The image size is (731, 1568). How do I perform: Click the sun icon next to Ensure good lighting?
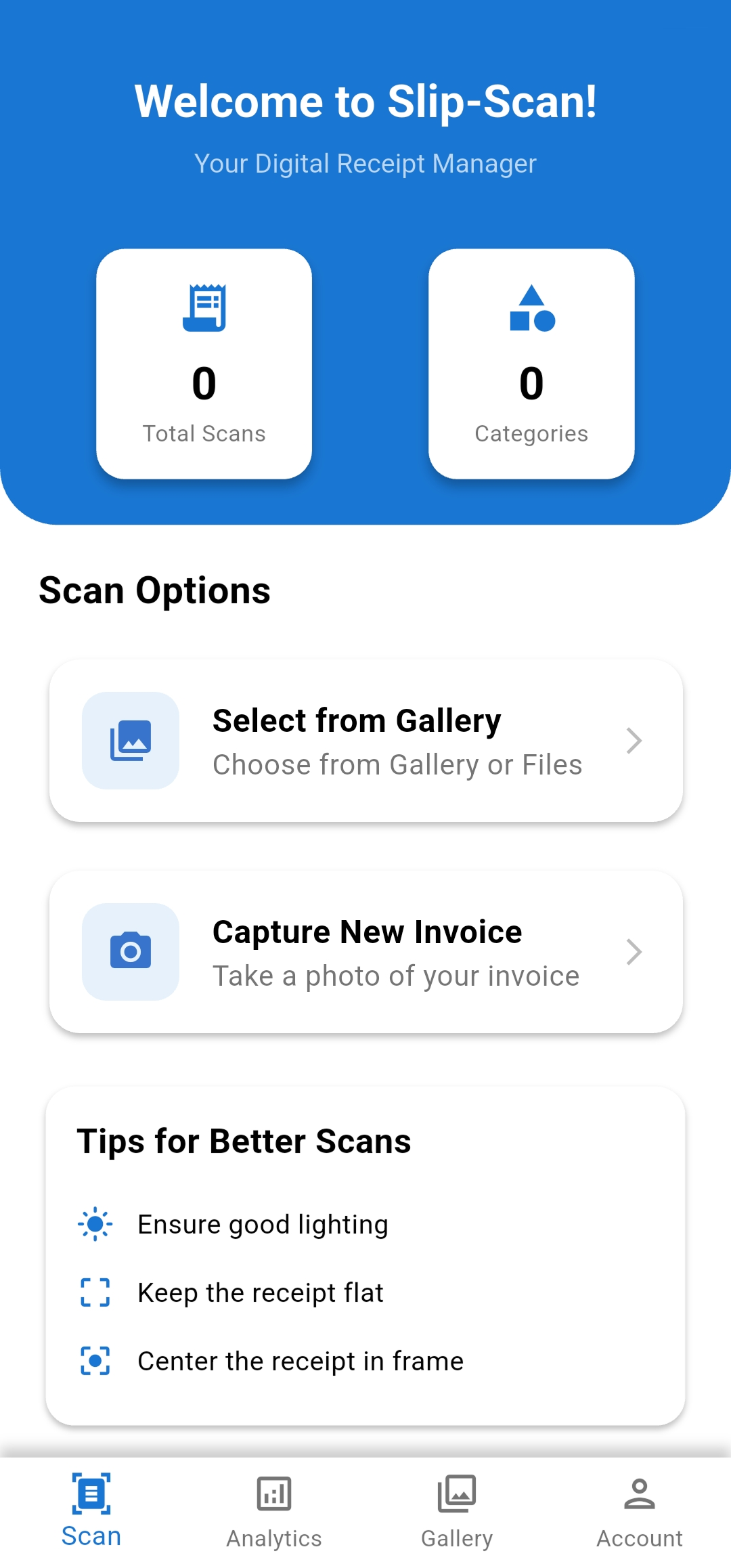[x=95, y=1223]
